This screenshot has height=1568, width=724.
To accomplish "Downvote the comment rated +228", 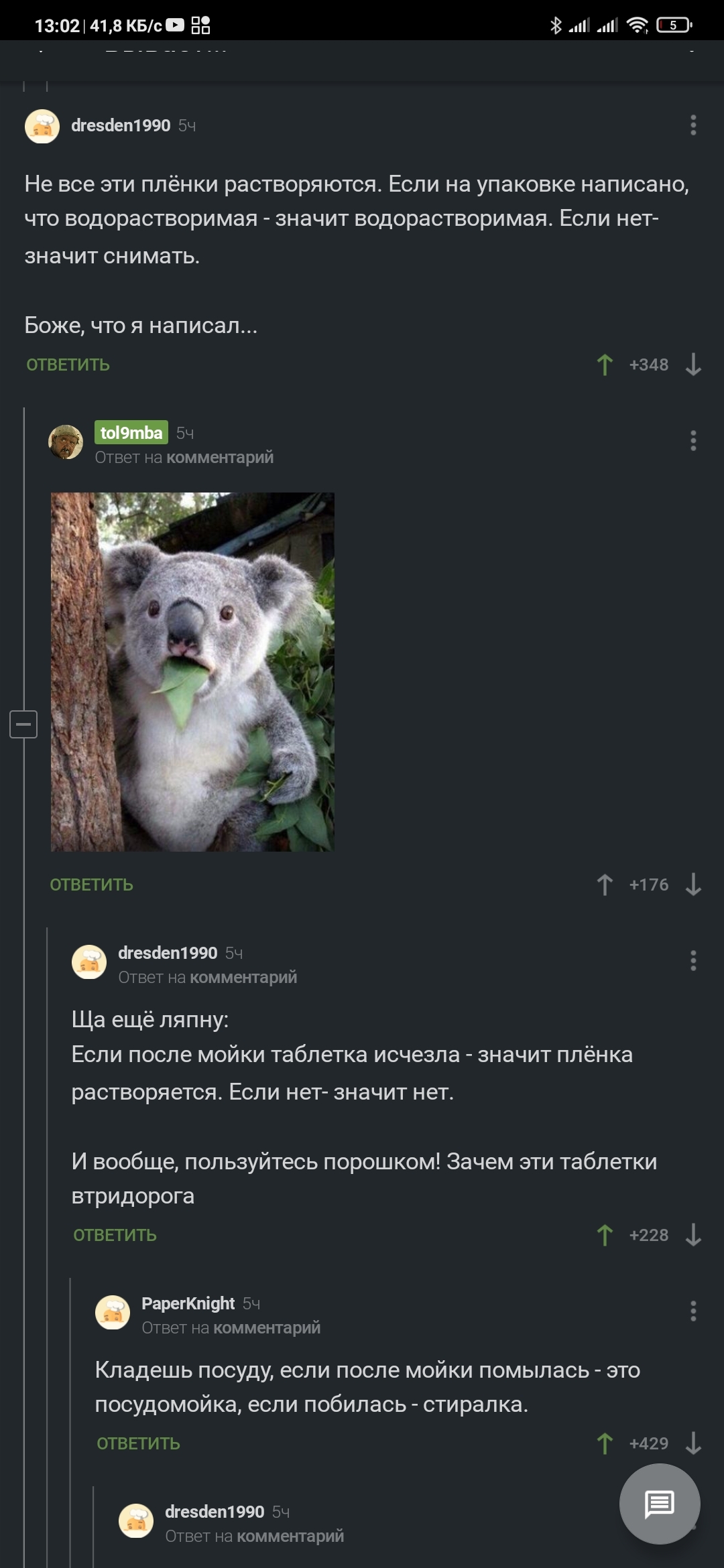I will click(x=693, y=1235).
